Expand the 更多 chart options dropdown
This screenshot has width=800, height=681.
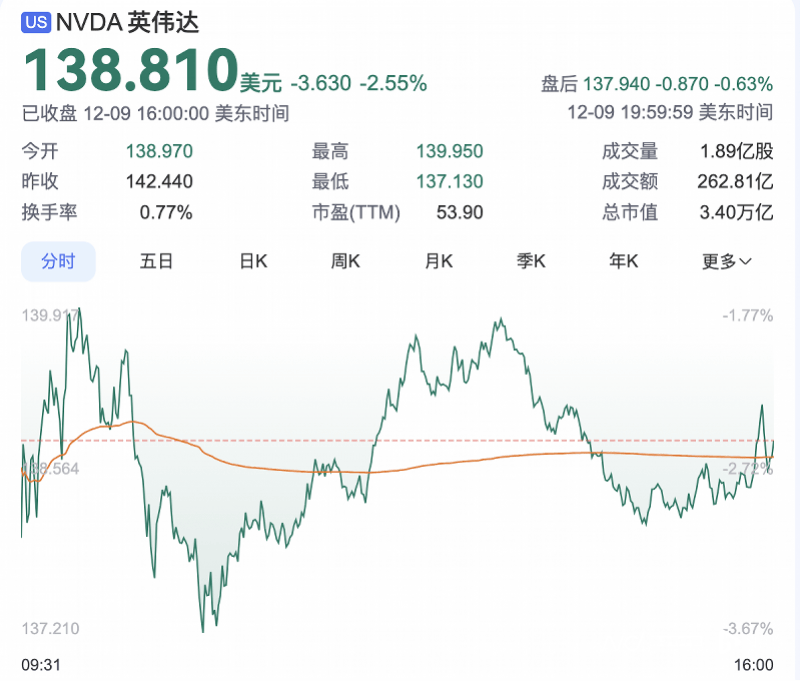point(727,262)
